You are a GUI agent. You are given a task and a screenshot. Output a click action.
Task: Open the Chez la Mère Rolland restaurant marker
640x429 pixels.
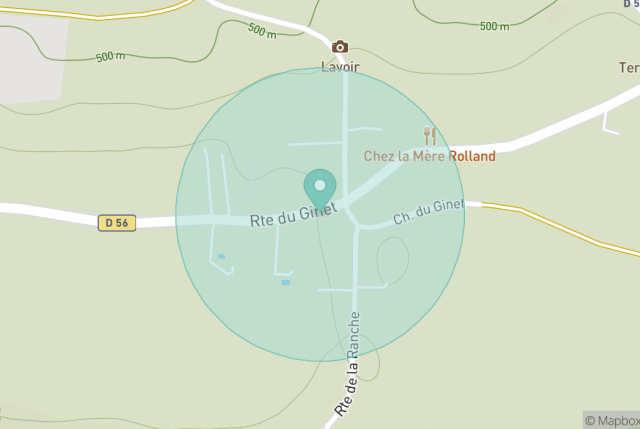[x=430, y=136]
